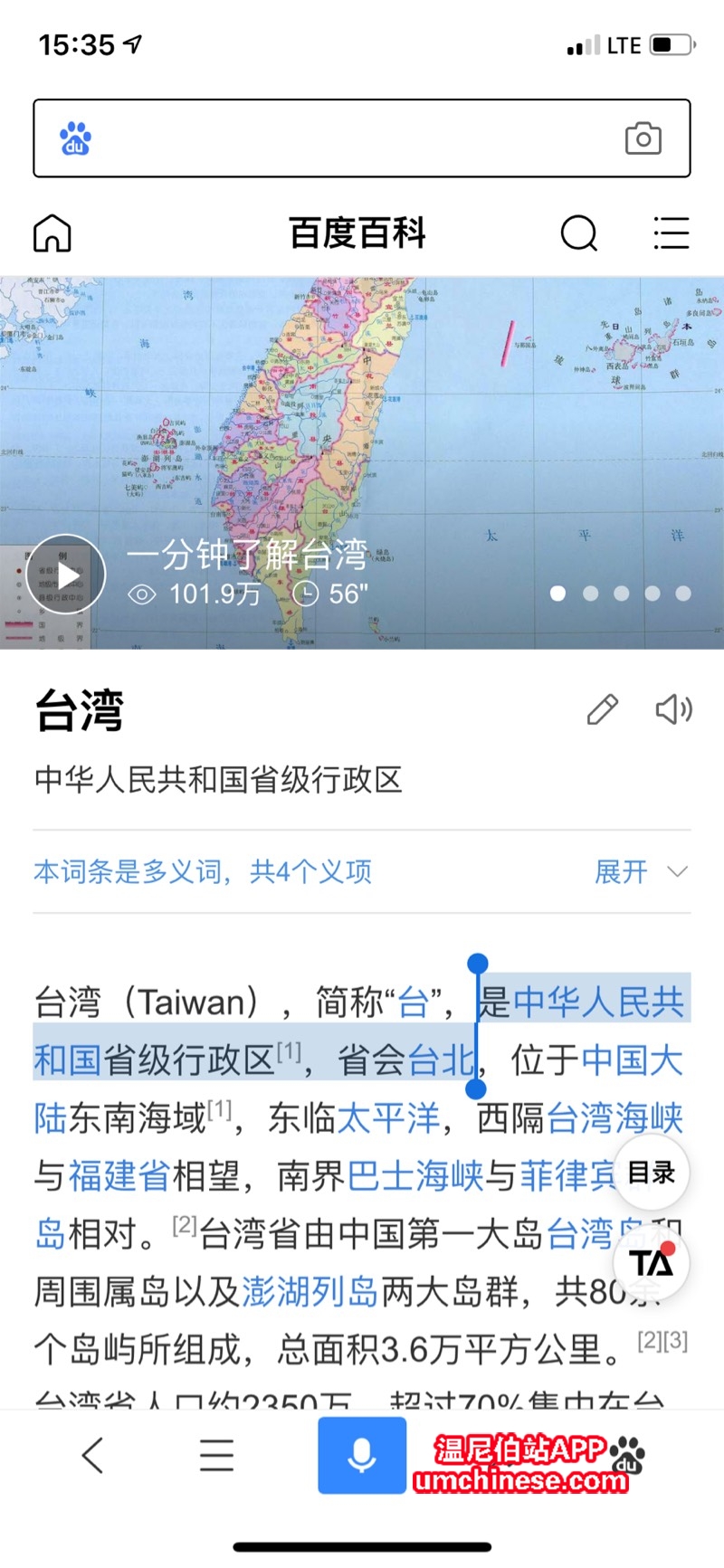Viewport: 724px width, 1568px height.
Task: Open the search magnifier icon
Action: 578,233
